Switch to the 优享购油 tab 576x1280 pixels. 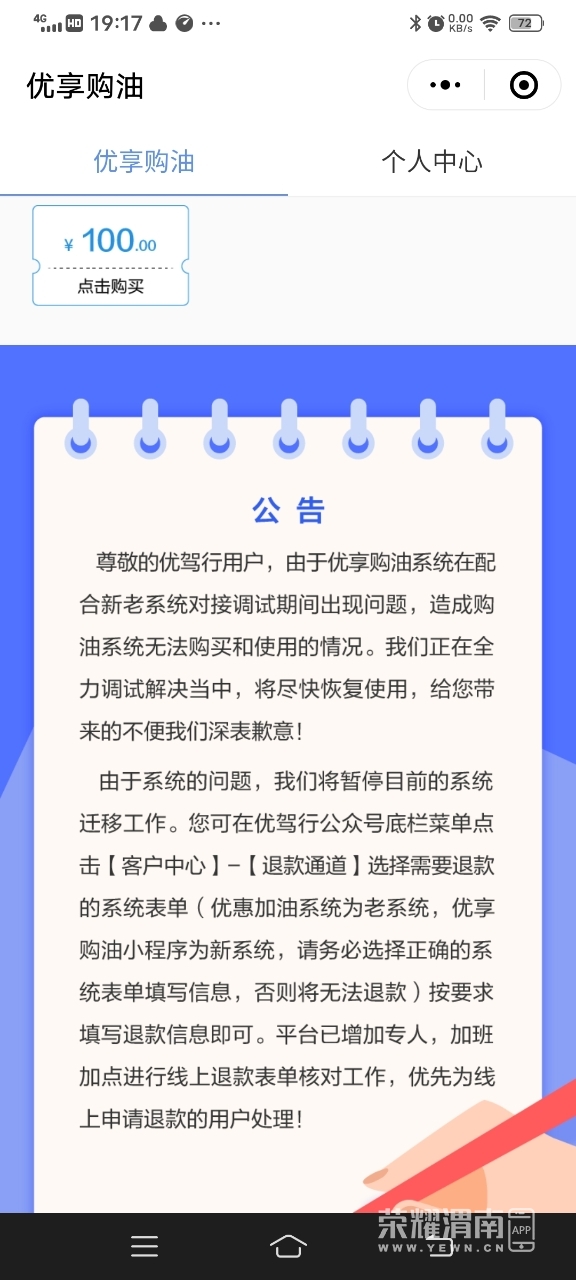click(144, 162)
